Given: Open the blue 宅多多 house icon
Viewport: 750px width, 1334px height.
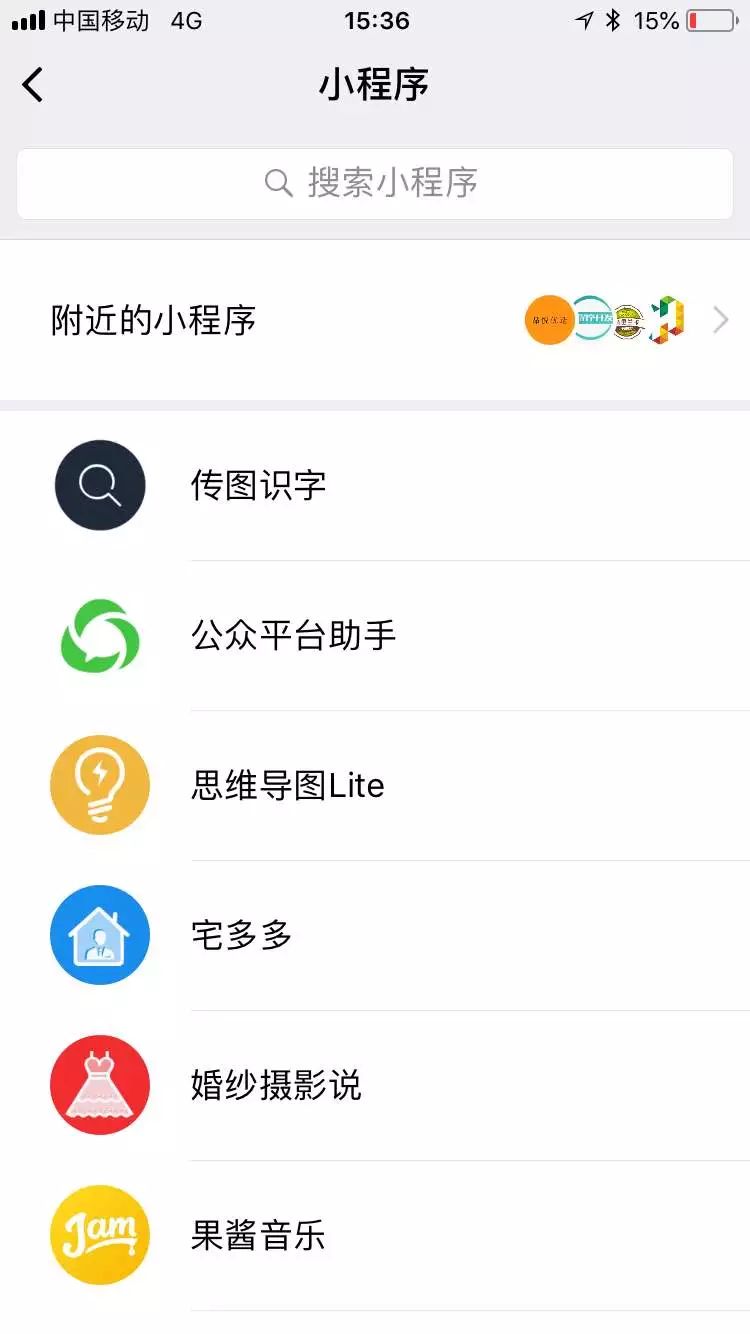Looking at the screenshot, I should [100, 935].
